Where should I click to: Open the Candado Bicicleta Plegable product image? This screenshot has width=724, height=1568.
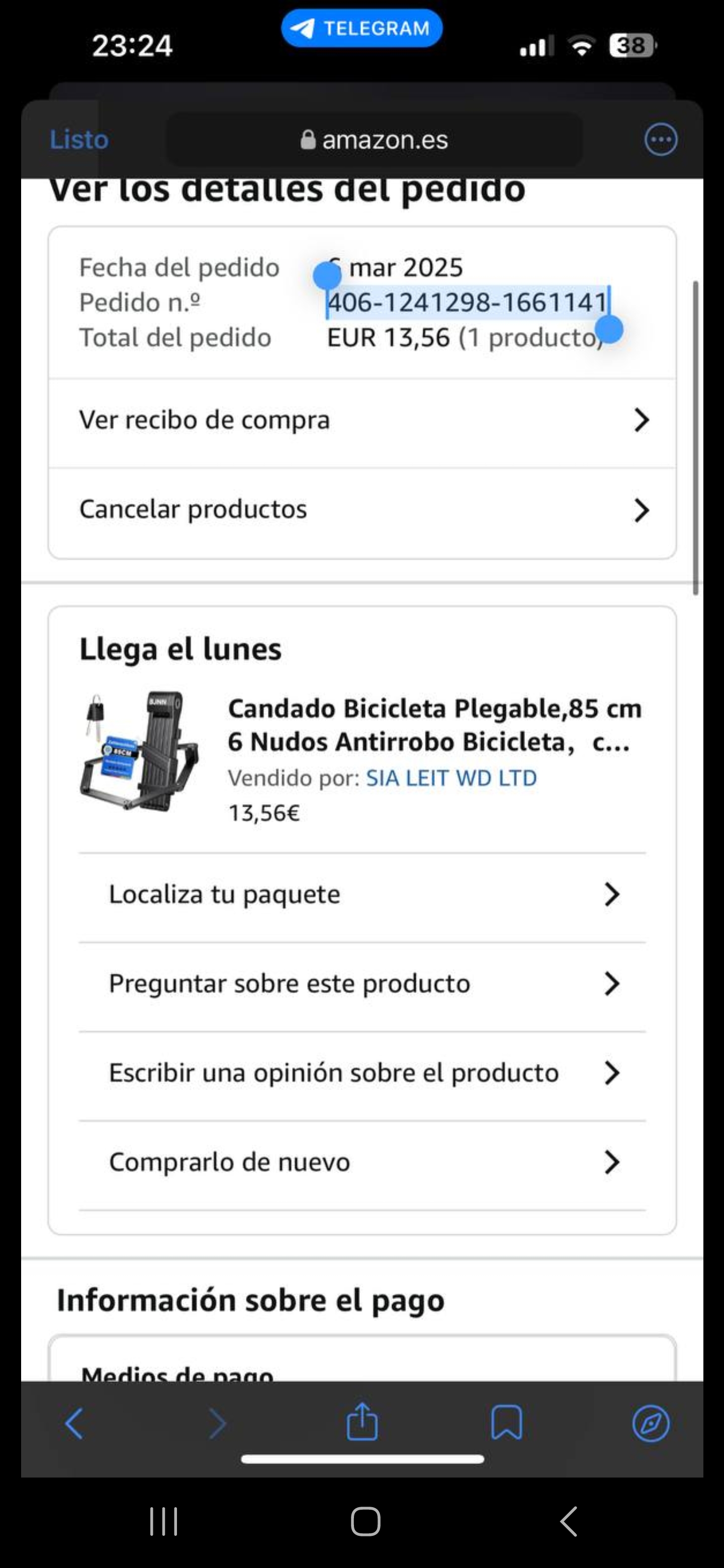139,752
